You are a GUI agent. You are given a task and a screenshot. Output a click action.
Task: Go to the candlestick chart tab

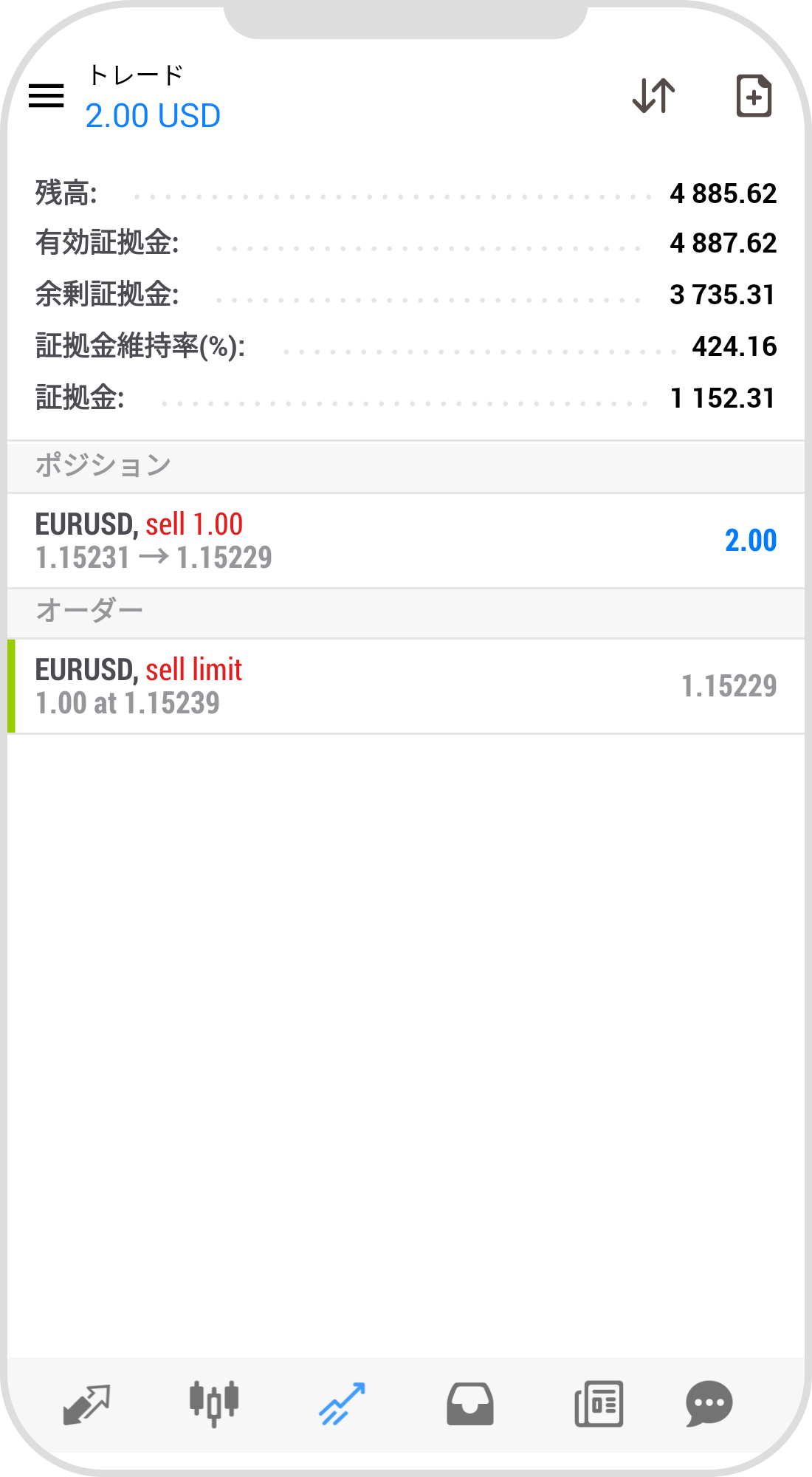pos(214,1403)
